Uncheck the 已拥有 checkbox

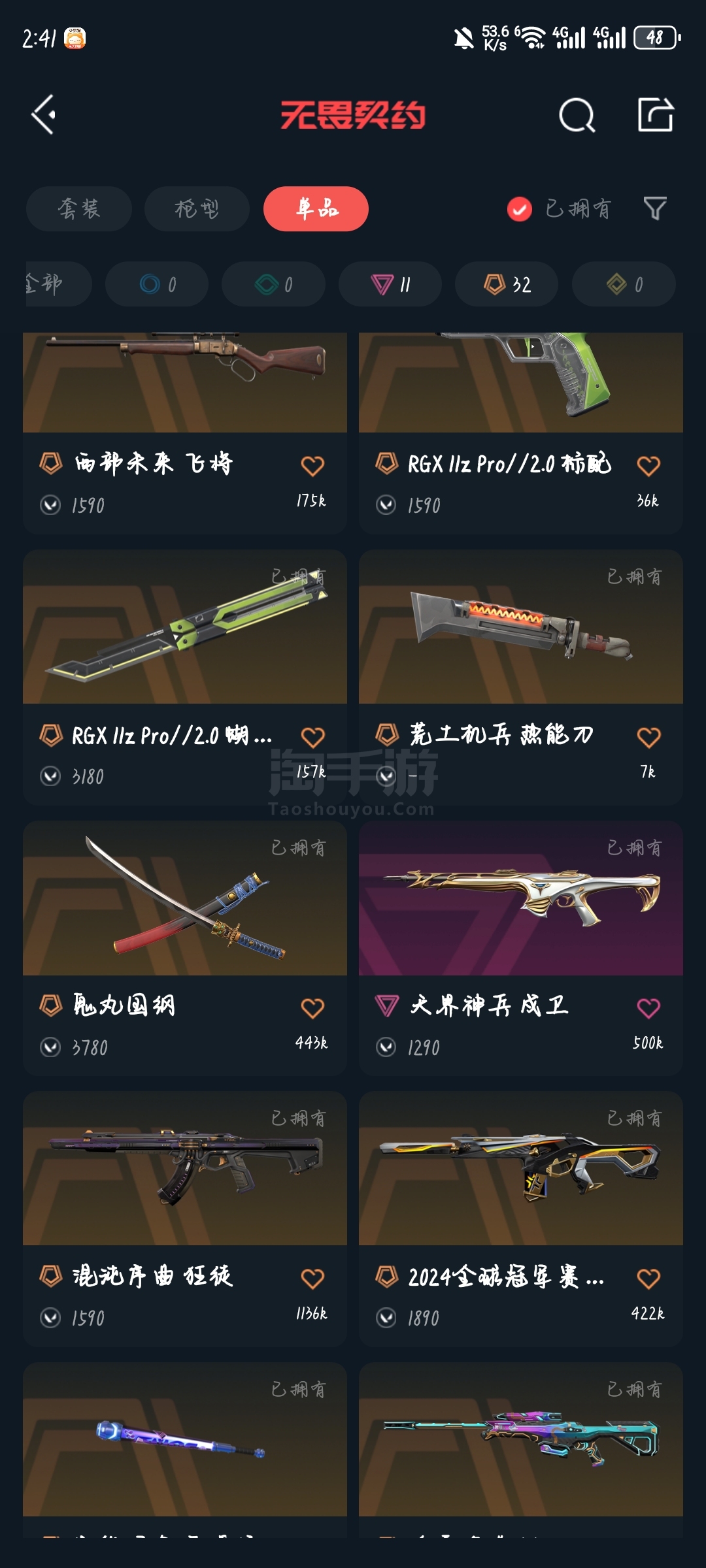coord(520,209)
